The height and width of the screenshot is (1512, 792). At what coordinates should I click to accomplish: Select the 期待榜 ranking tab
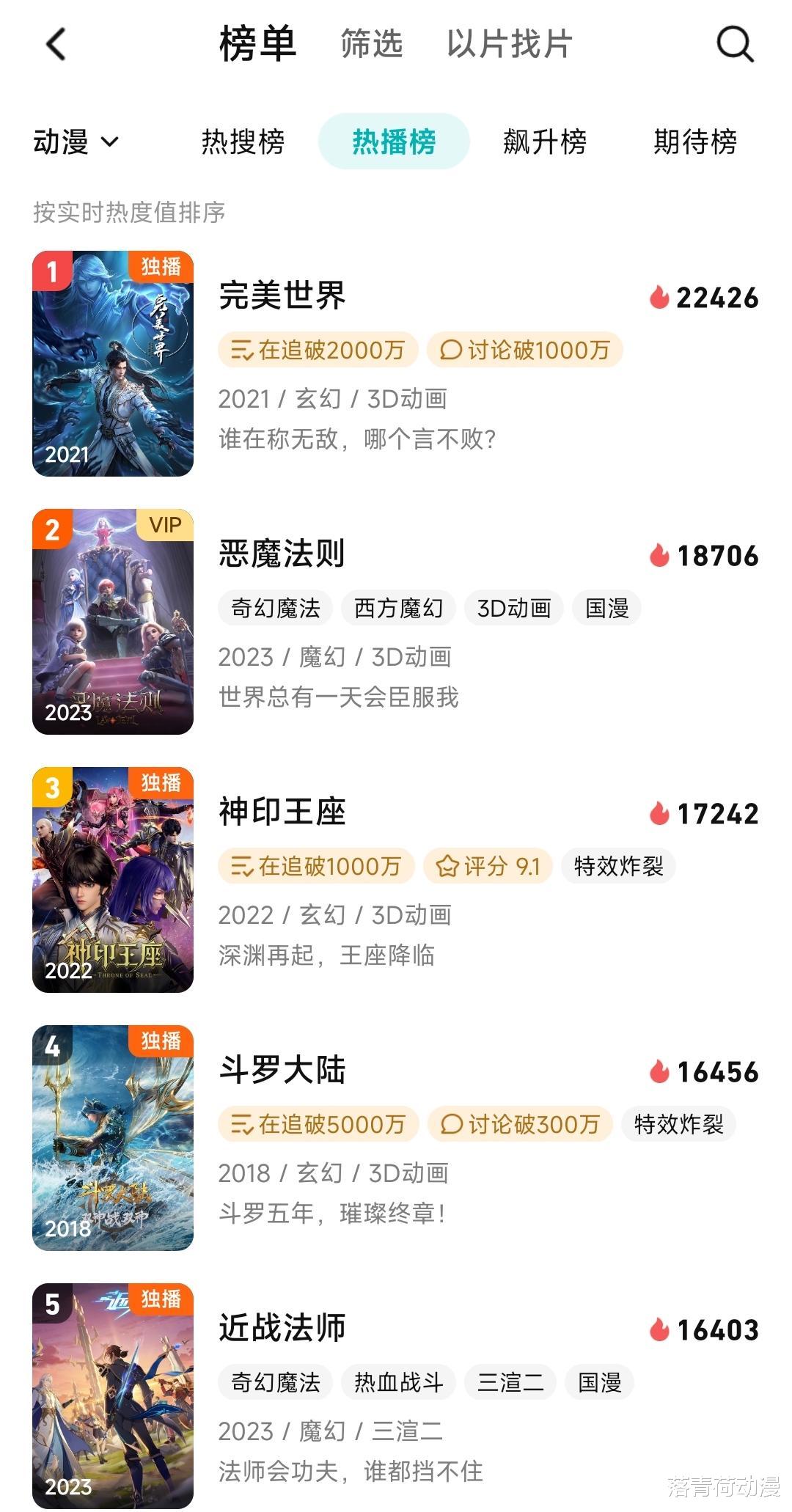pyautogui.click(x=695, y=142)
